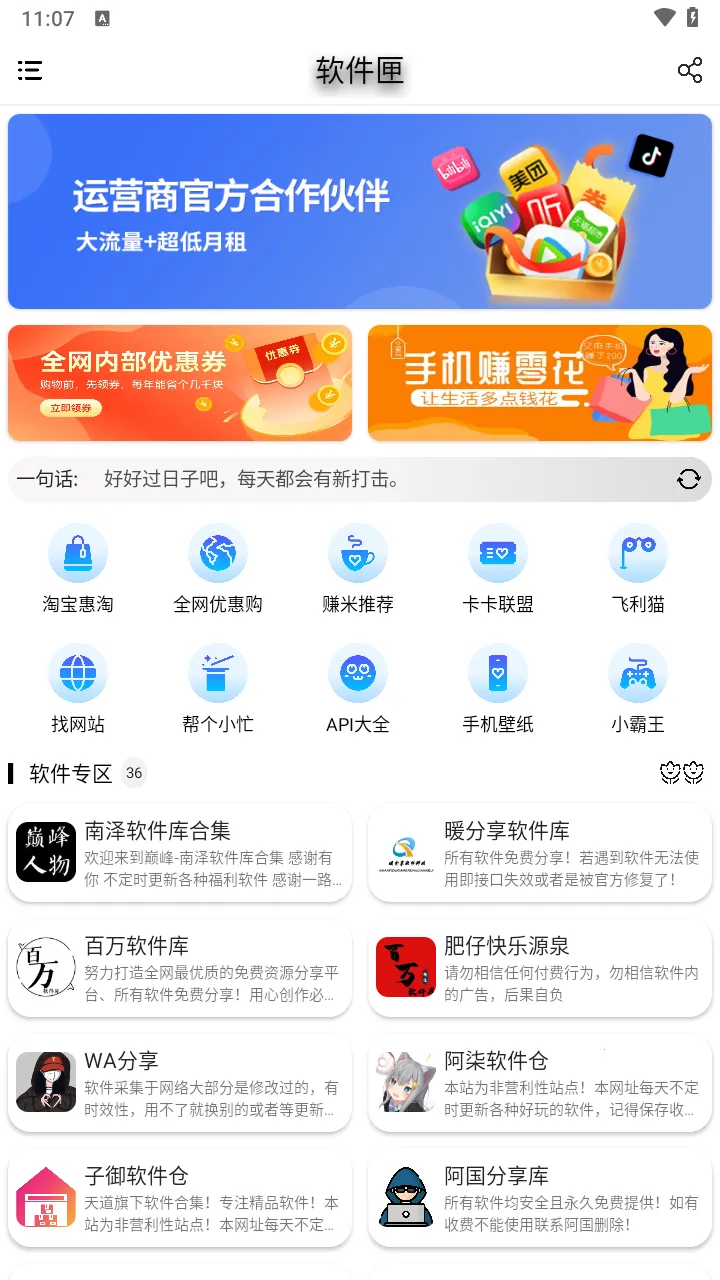Image resolution: width=720 pixels, height=1280 pixels.
Task: Open the 手机壁纸 phone icon
Action: [x=498, y=672]
